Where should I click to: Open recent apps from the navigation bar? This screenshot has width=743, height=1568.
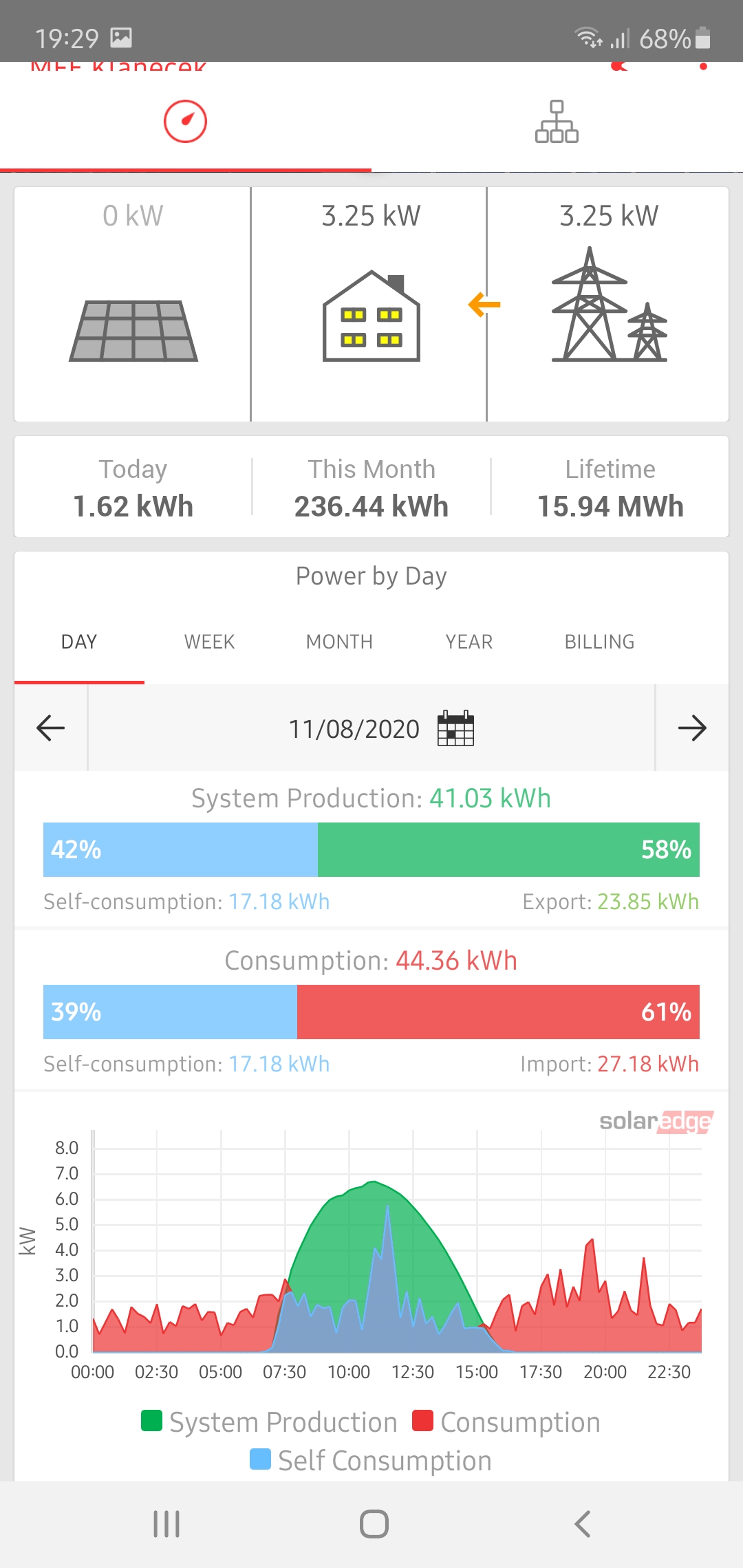click(x=166, y=1524)
